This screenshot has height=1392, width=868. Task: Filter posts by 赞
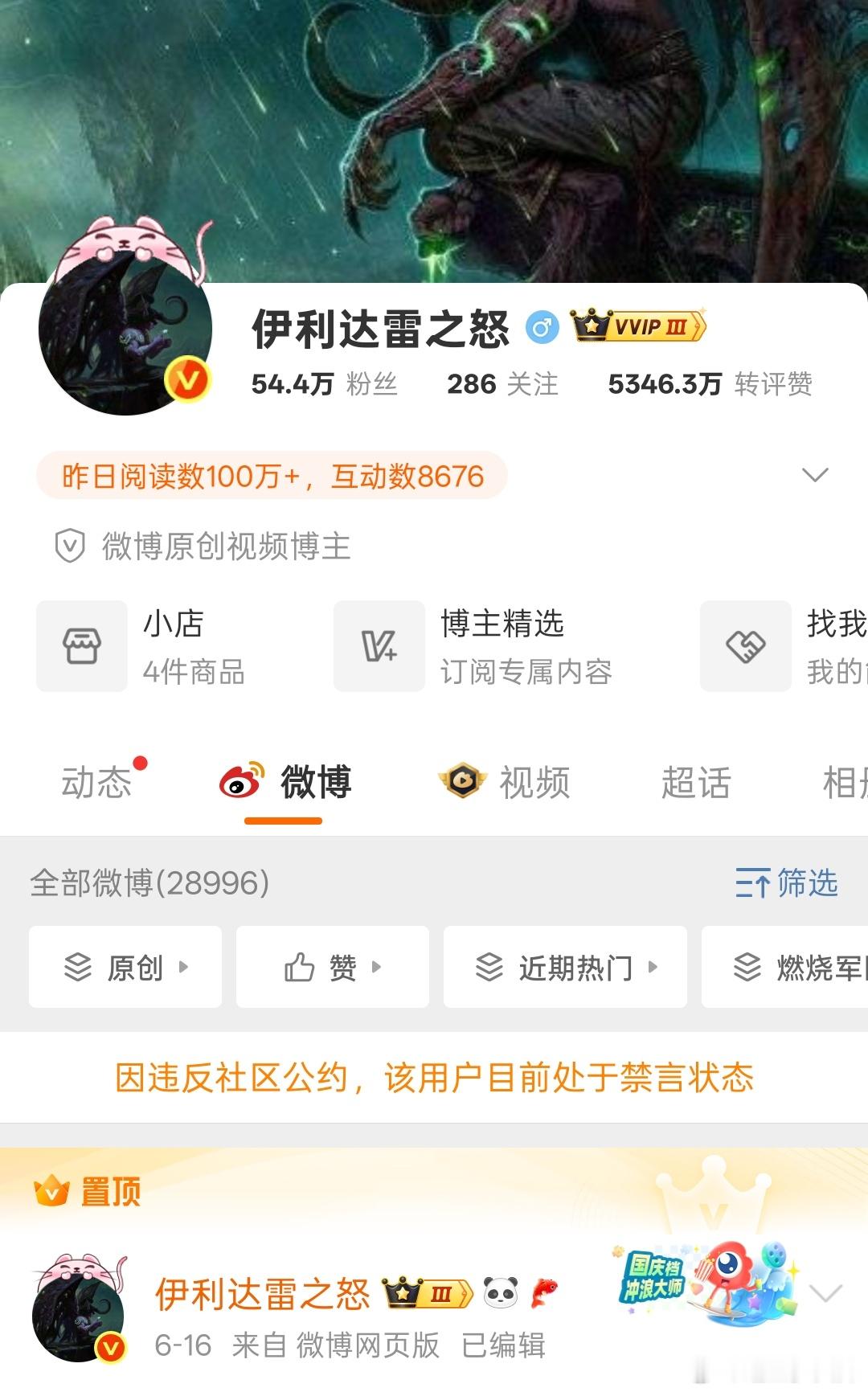point(332,967)
